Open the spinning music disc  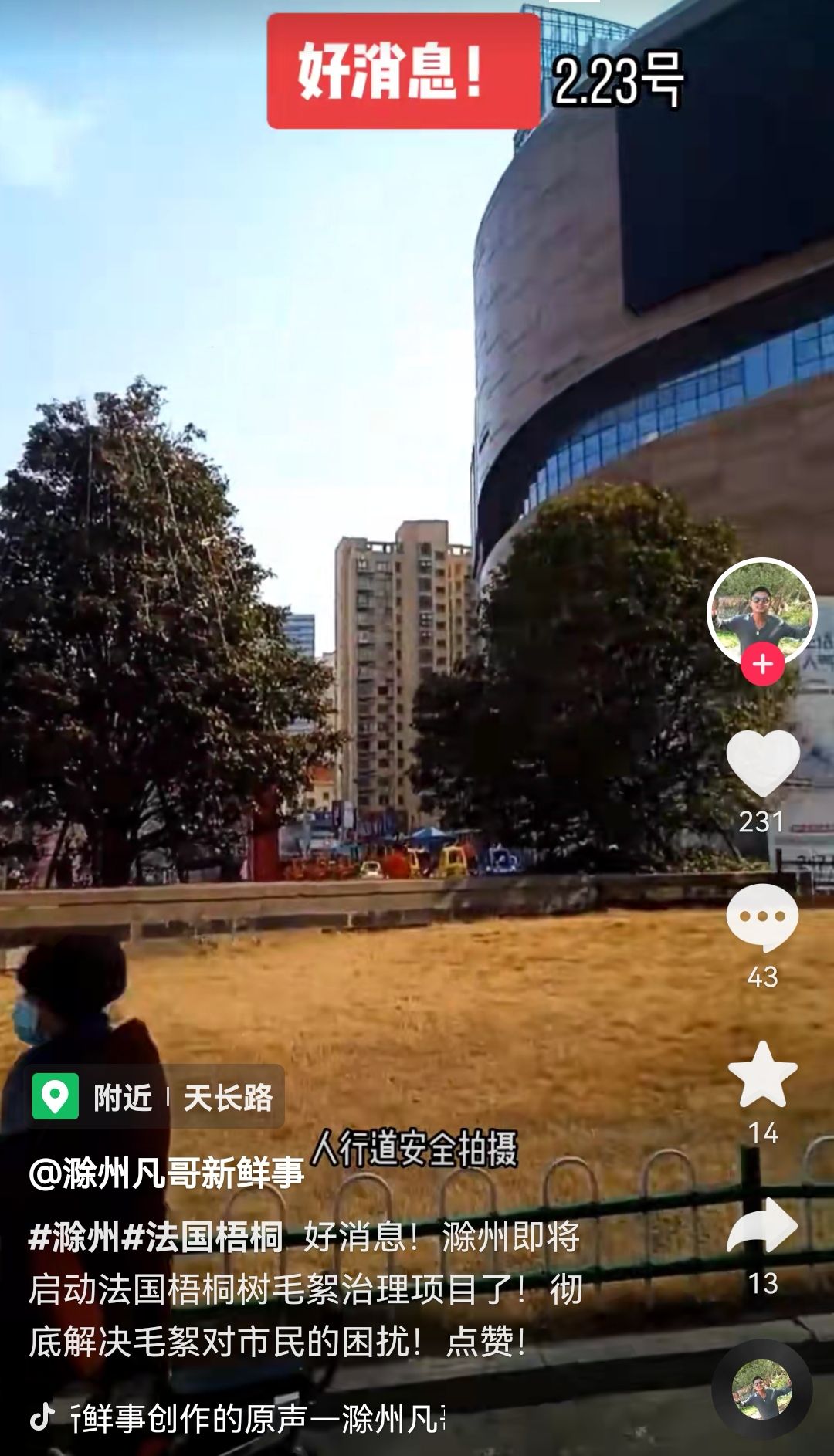(761, 1390)
